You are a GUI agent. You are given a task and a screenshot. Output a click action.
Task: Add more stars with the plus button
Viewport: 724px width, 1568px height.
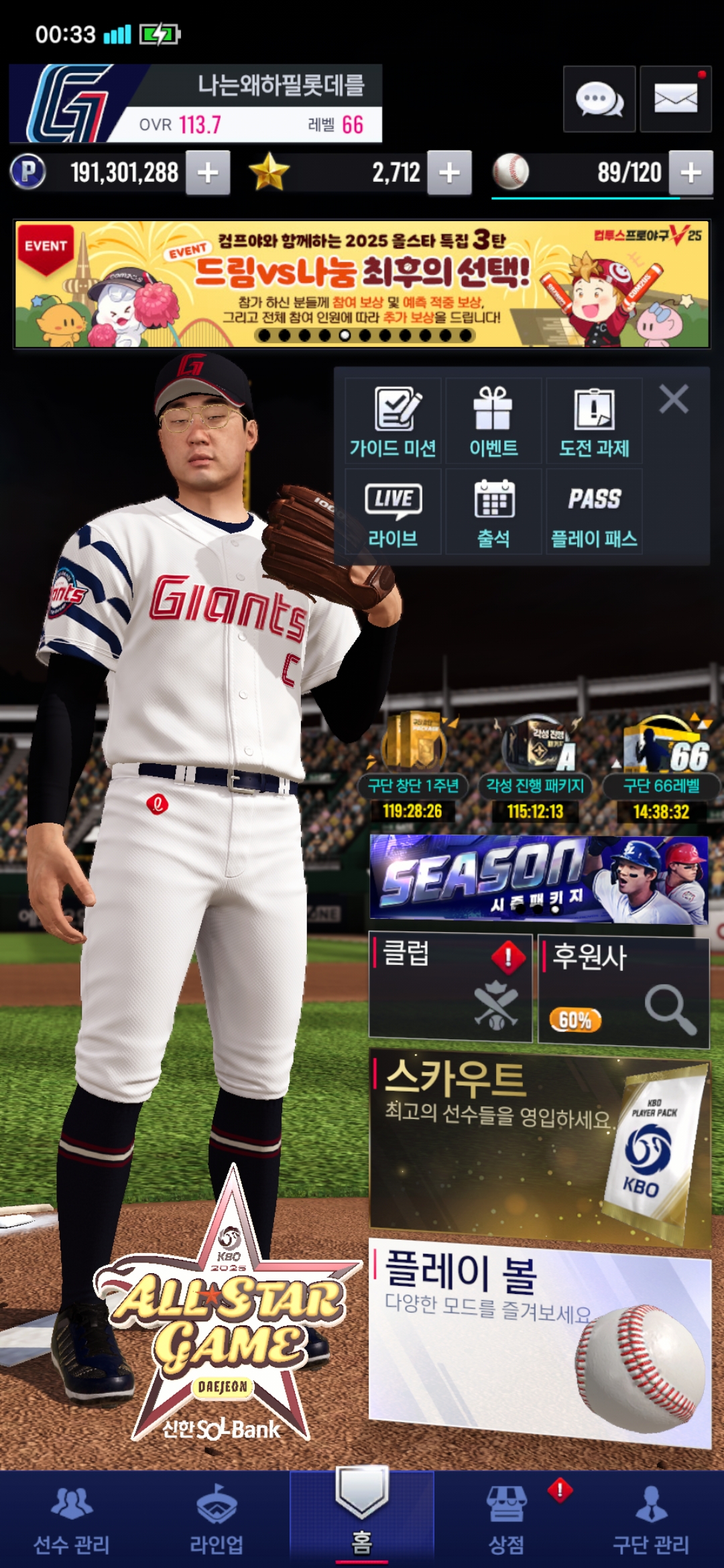tap(449, 173)
